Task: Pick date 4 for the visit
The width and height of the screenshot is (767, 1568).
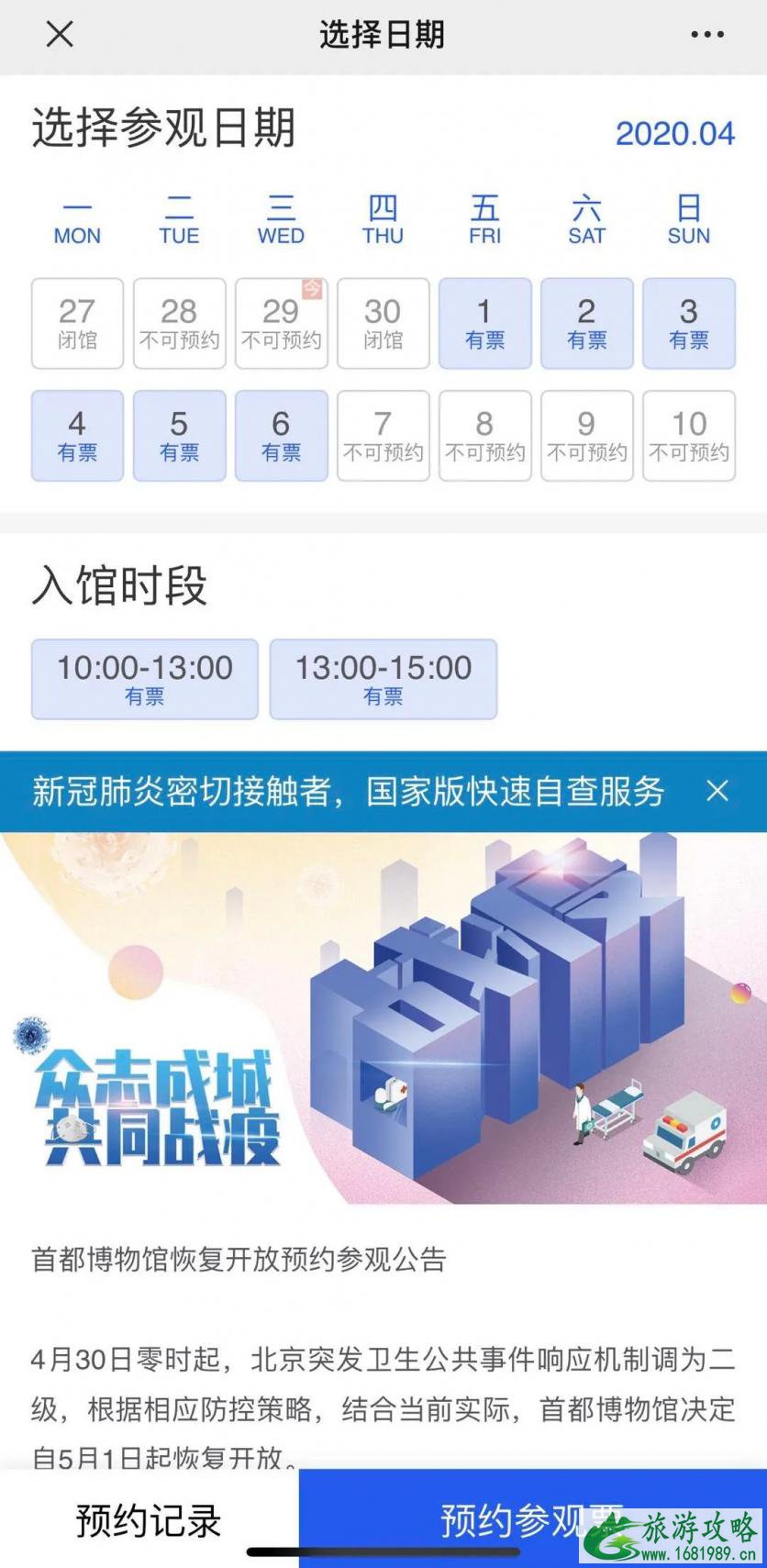Action: [x=77, y=436]
